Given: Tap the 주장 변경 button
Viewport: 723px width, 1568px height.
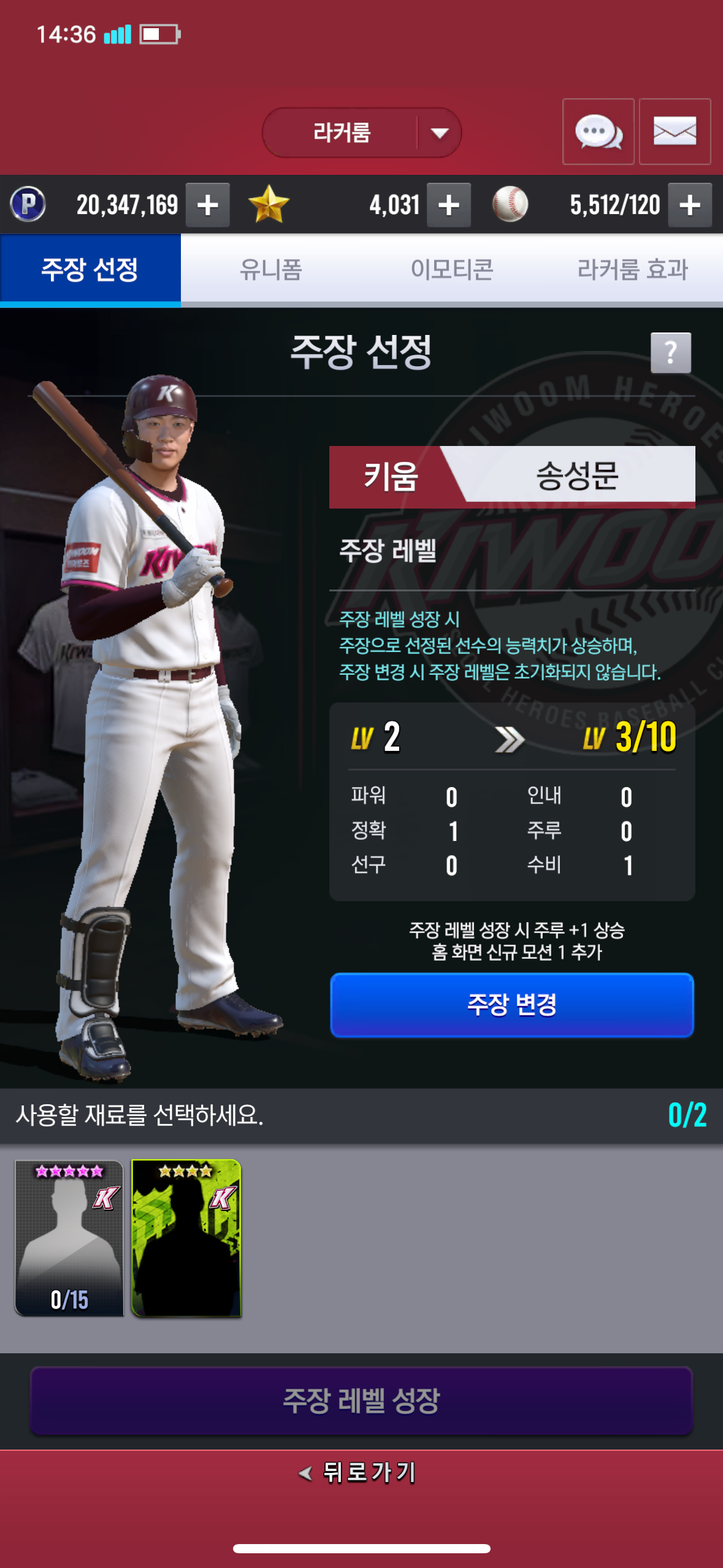Looking at the screenshot, I should pos(511,1005).
